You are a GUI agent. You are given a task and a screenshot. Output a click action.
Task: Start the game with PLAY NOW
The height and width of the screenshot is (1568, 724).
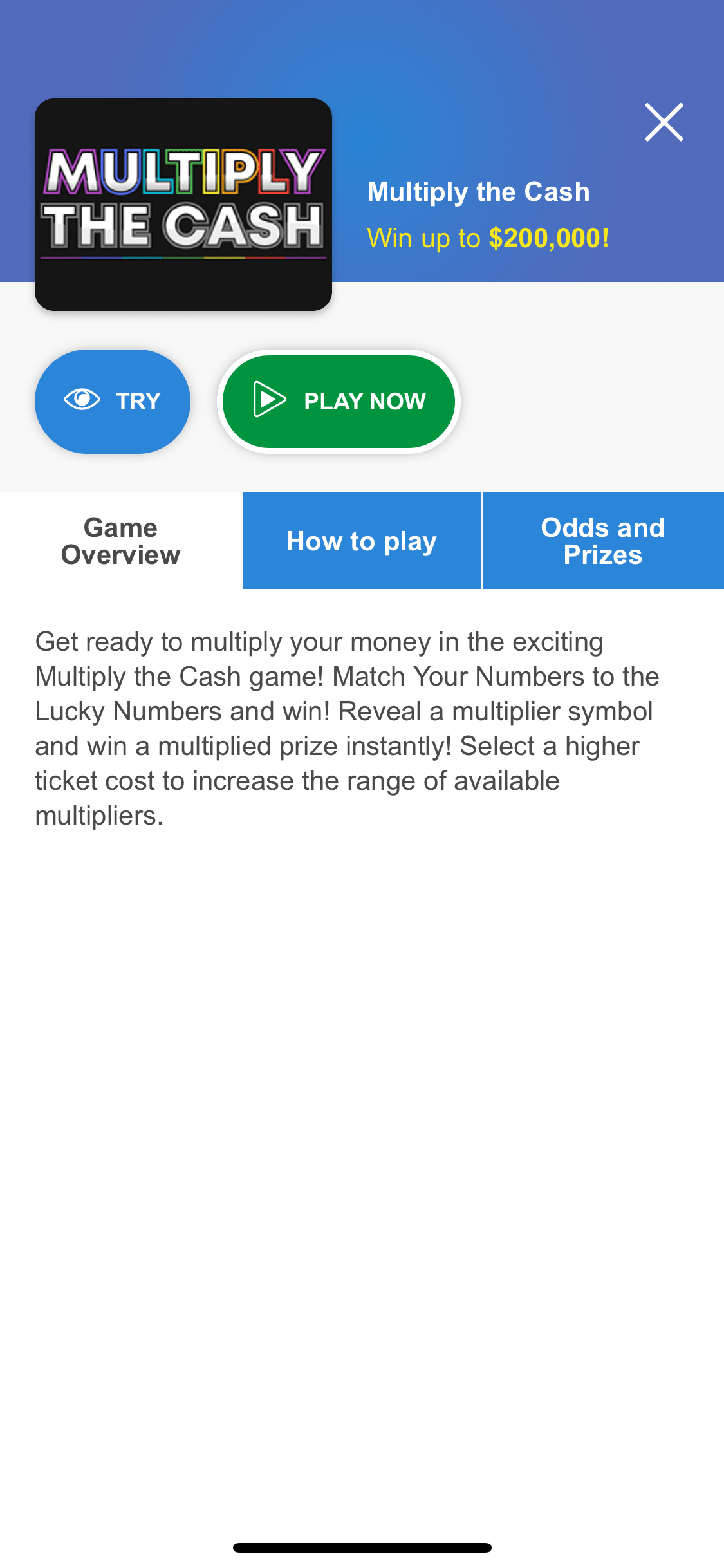pyautogui.click(x=339, y=401)
